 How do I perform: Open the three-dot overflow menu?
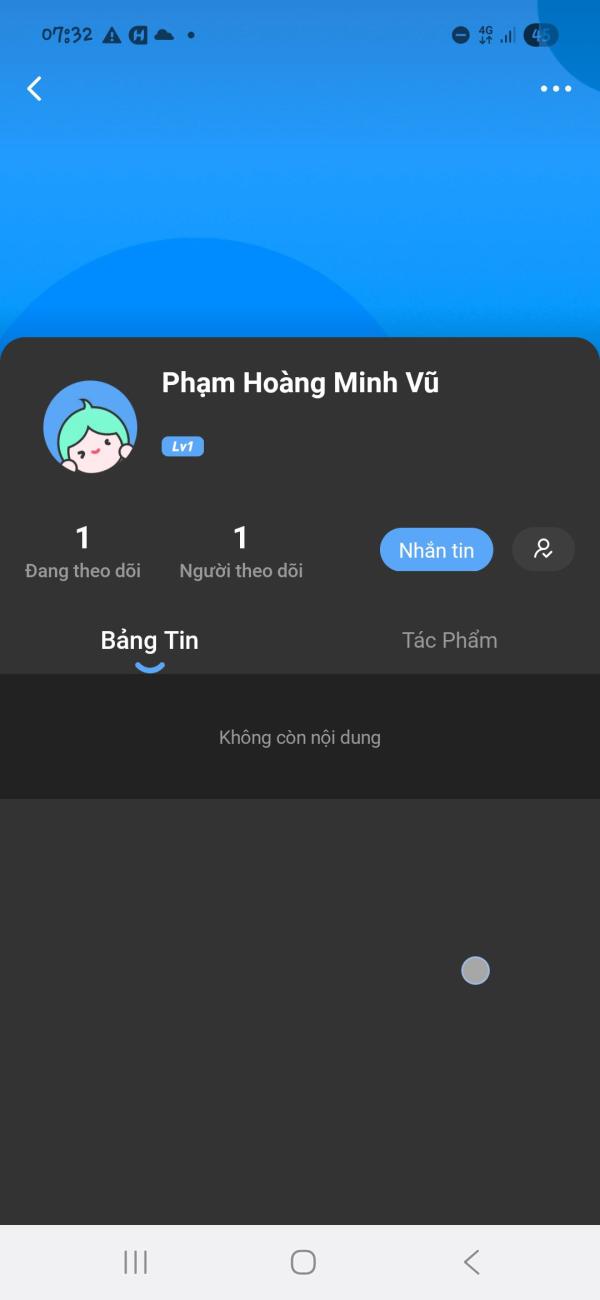555,89
